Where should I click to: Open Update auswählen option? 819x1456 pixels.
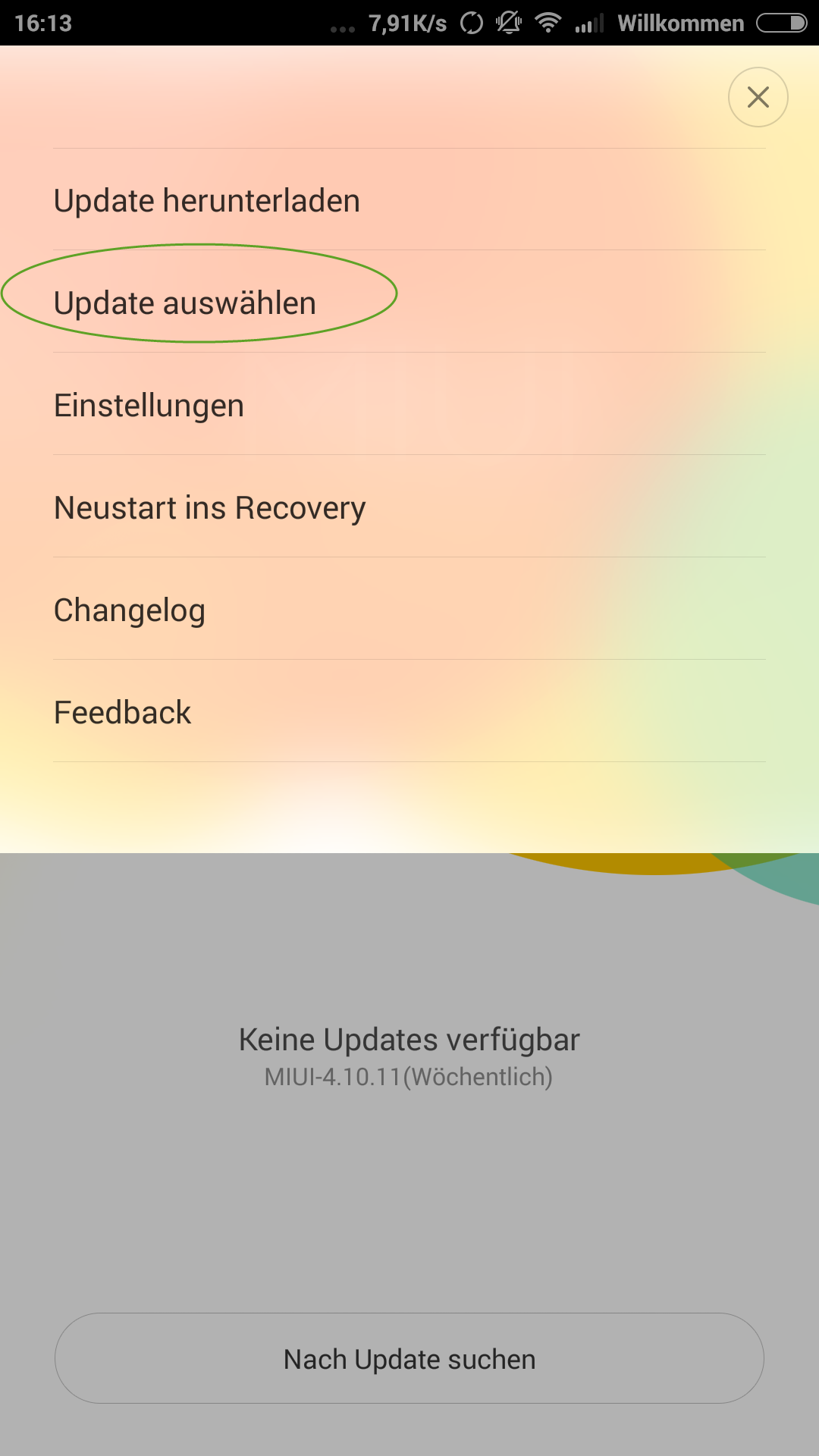[409, 302]
